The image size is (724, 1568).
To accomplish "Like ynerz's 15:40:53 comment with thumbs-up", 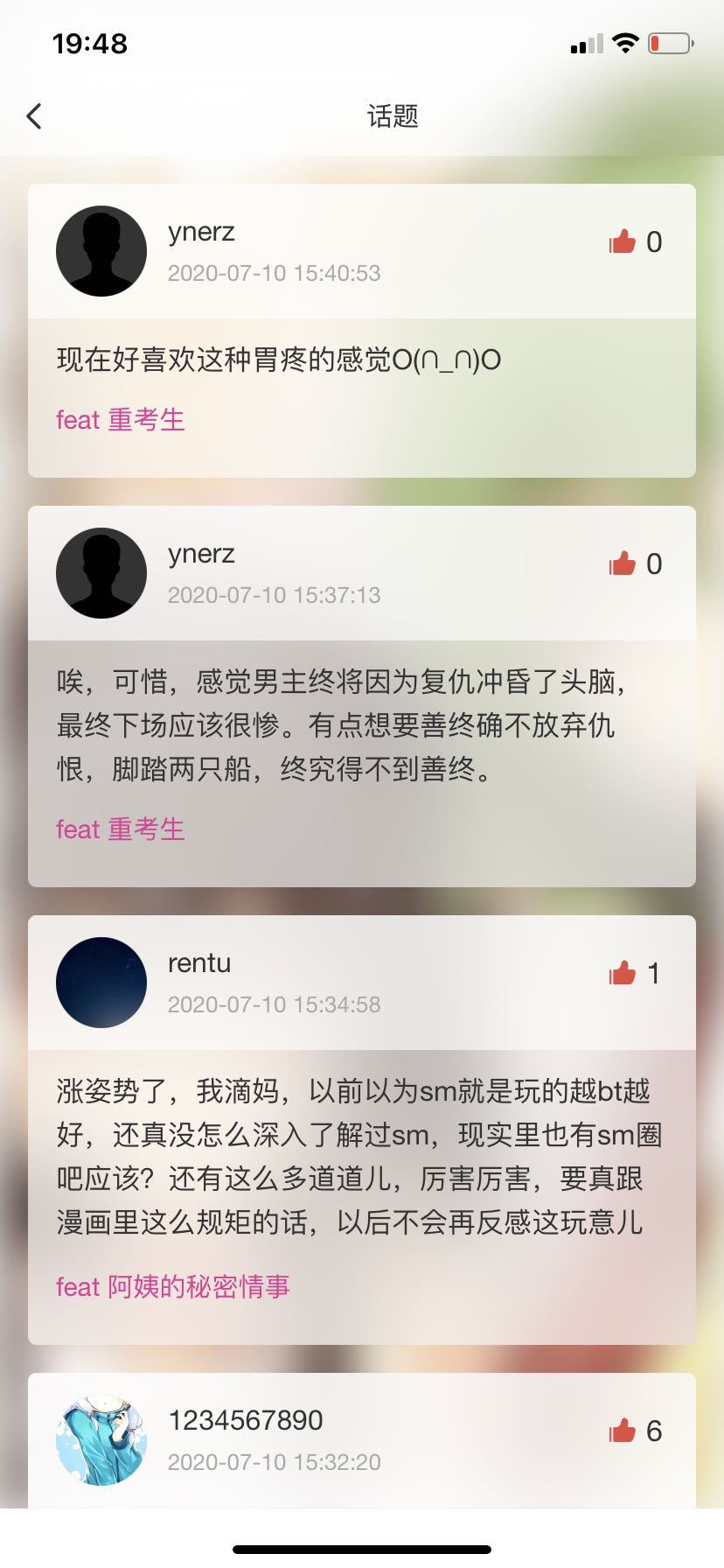I will (622, 242).
